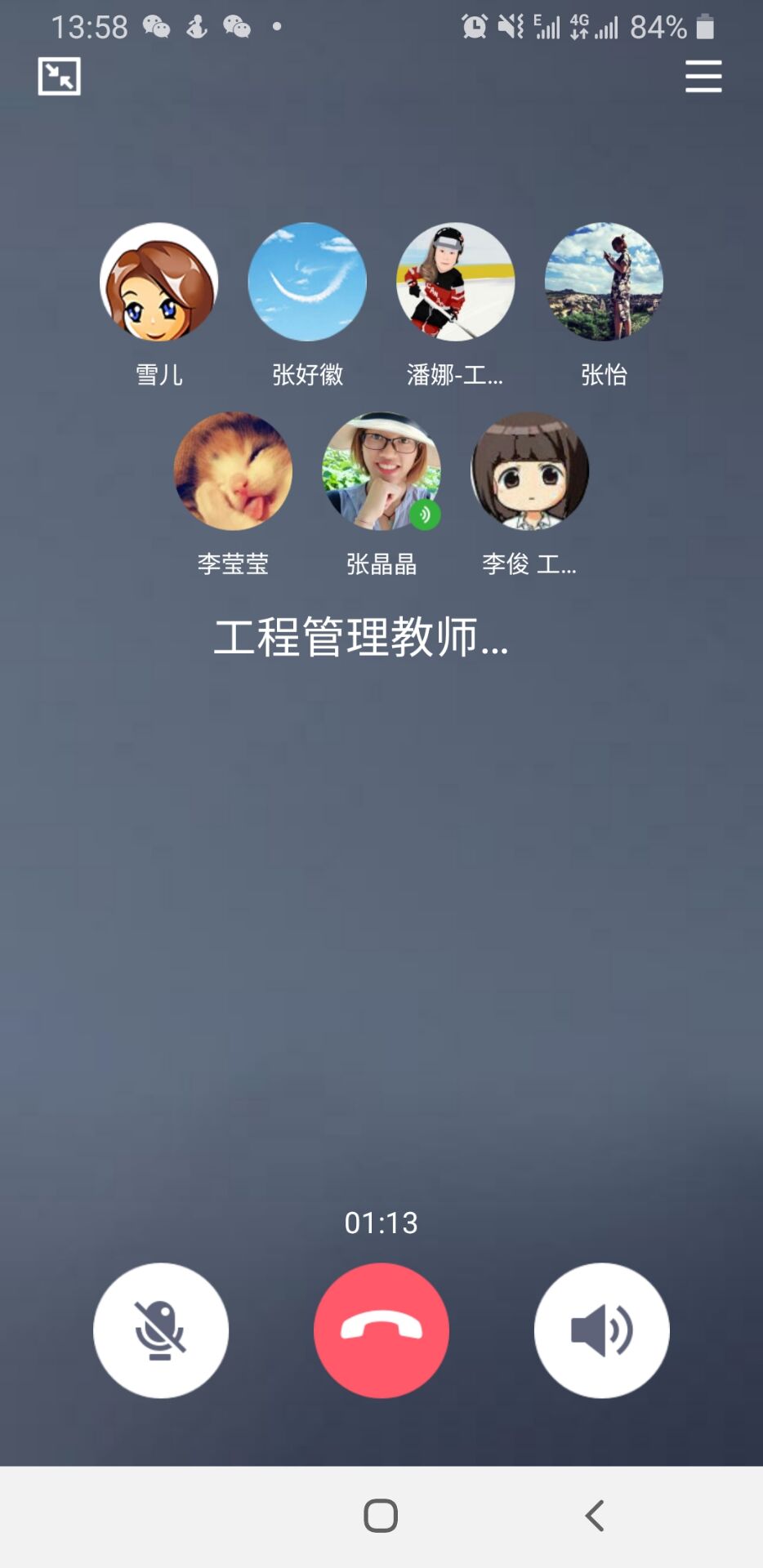Toggle the microphone mute button
Image resolution: width=763 pixels, height=1568 pixels.
(x=161, y=1330)
